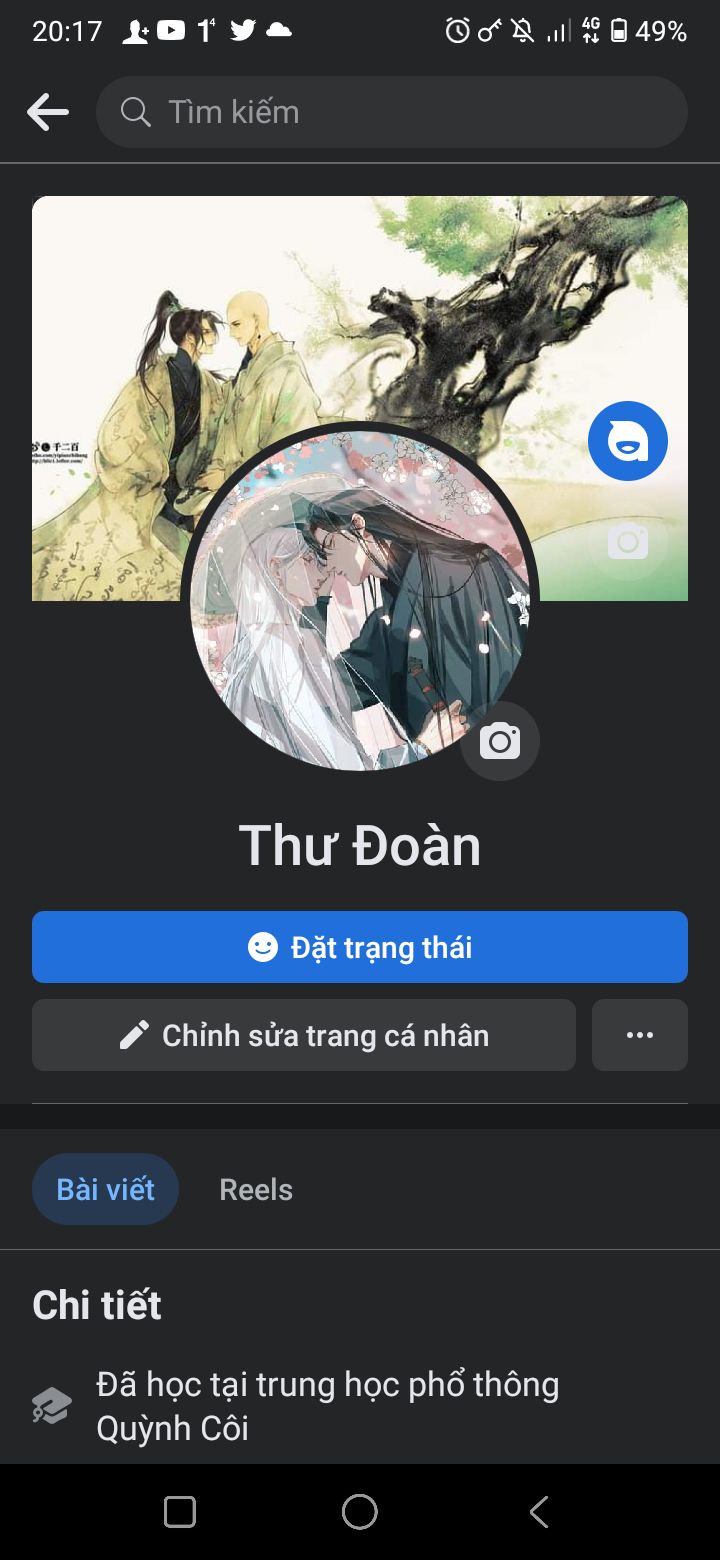Image resolution: width=720 pixels, height=1560 pixels.
Task: Select the Bài viết tab
Action: click(x=106, y=1189)
